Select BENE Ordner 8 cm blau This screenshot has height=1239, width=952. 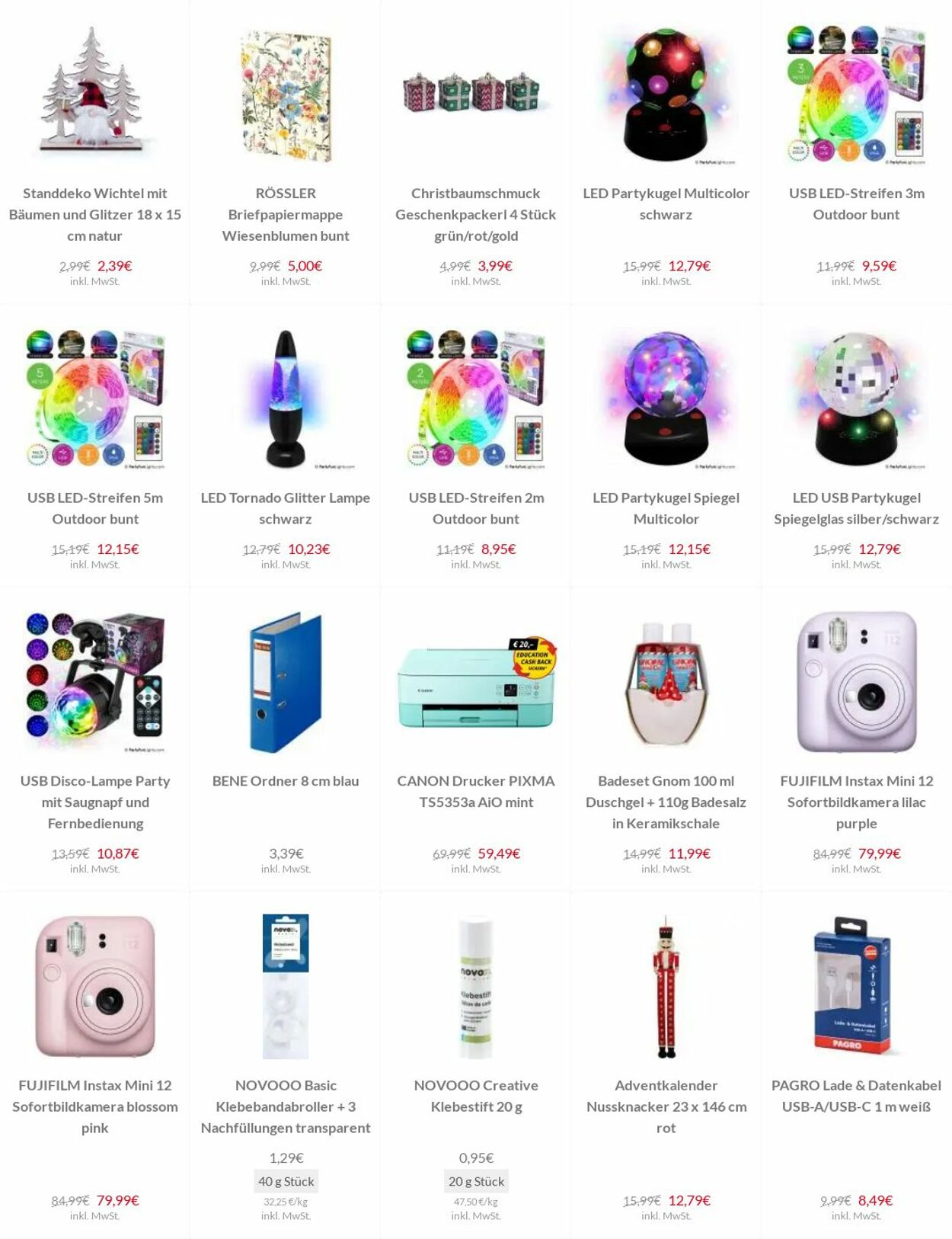285,780
